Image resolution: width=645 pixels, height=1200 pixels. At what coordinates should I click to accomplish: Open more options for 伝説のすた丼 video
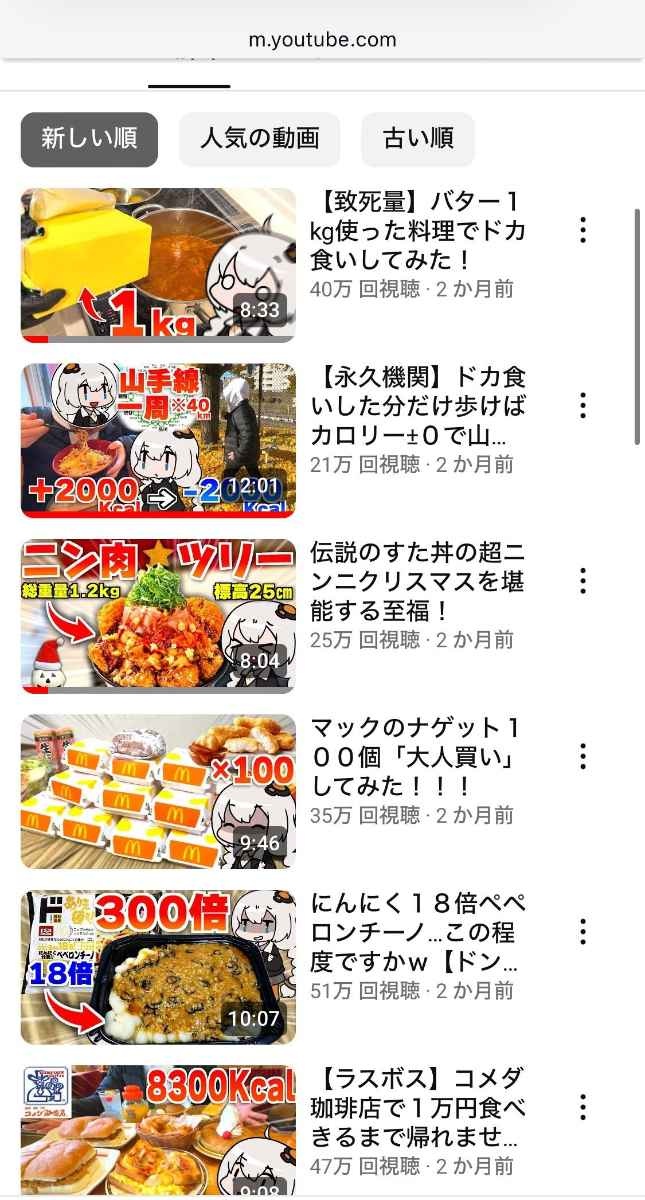(x=583, y=581)
